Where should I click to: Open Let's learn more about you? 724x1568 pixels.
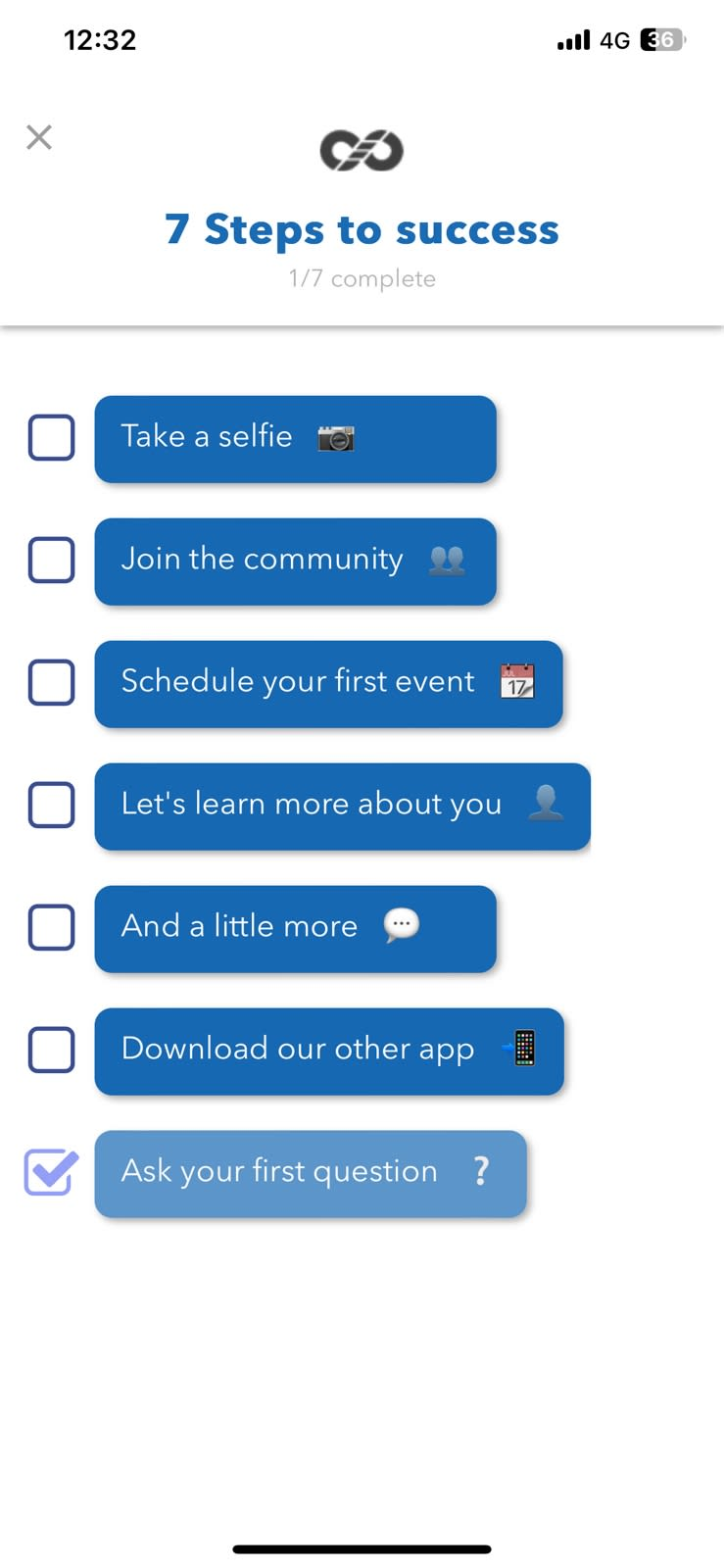[343, 807]
